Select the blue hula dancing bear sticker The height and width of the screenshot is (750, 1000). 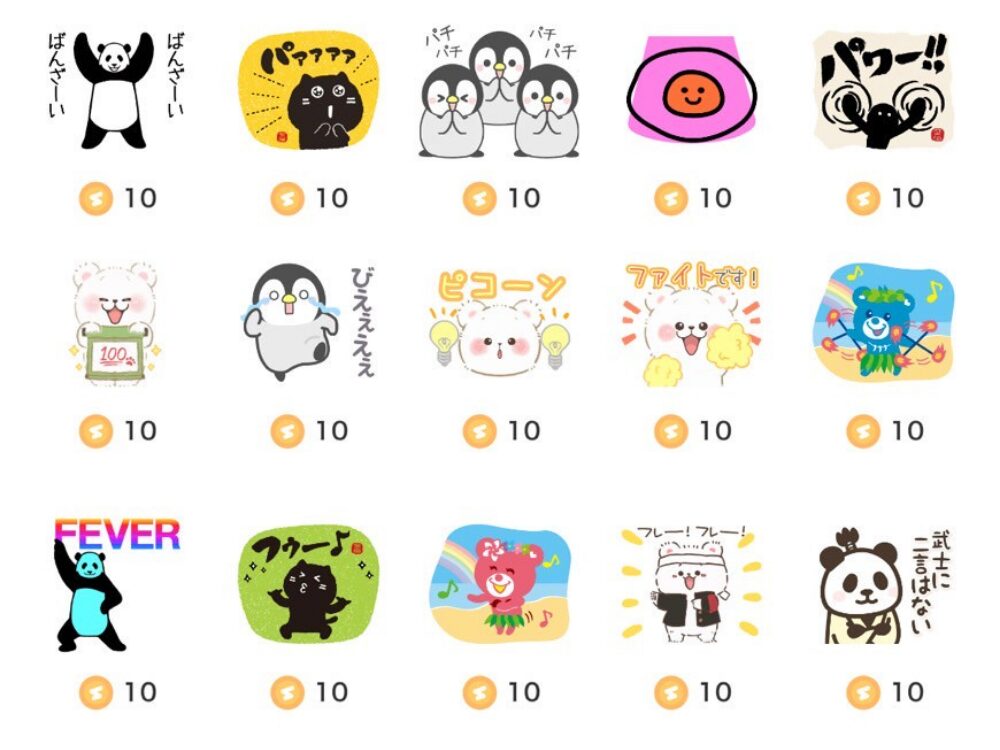point(883,322)
